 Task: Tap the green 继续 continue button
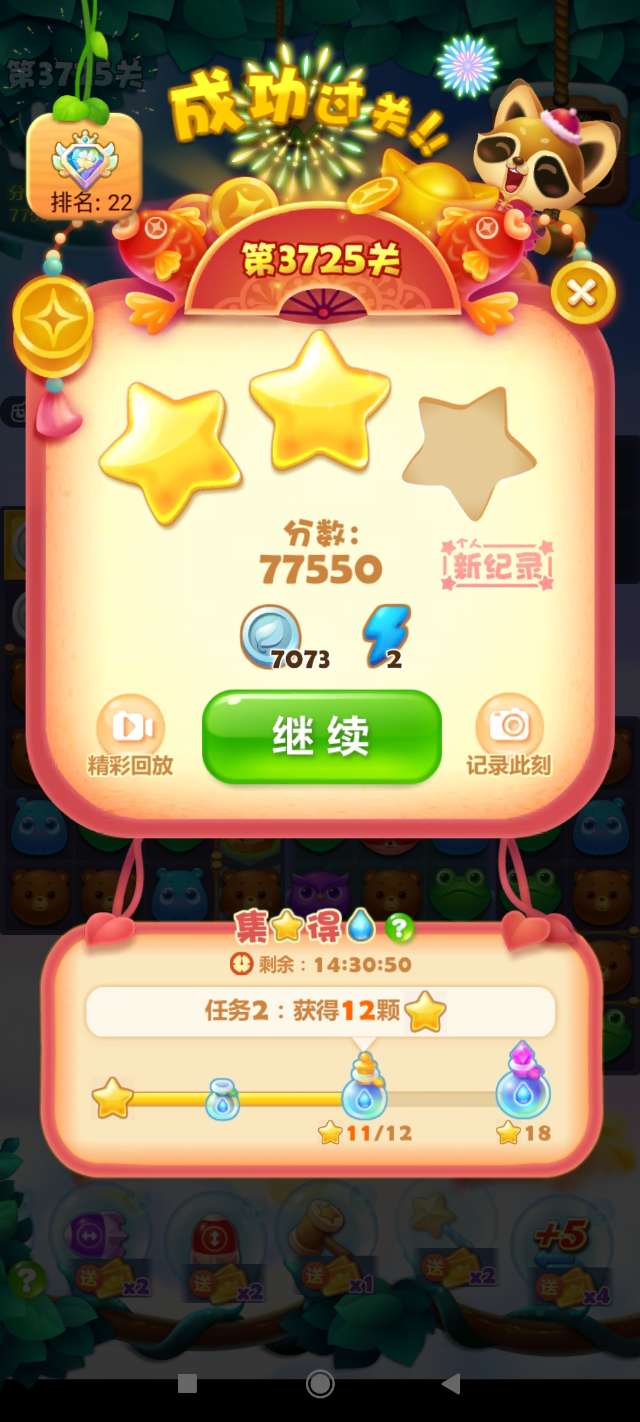[321, 737]
